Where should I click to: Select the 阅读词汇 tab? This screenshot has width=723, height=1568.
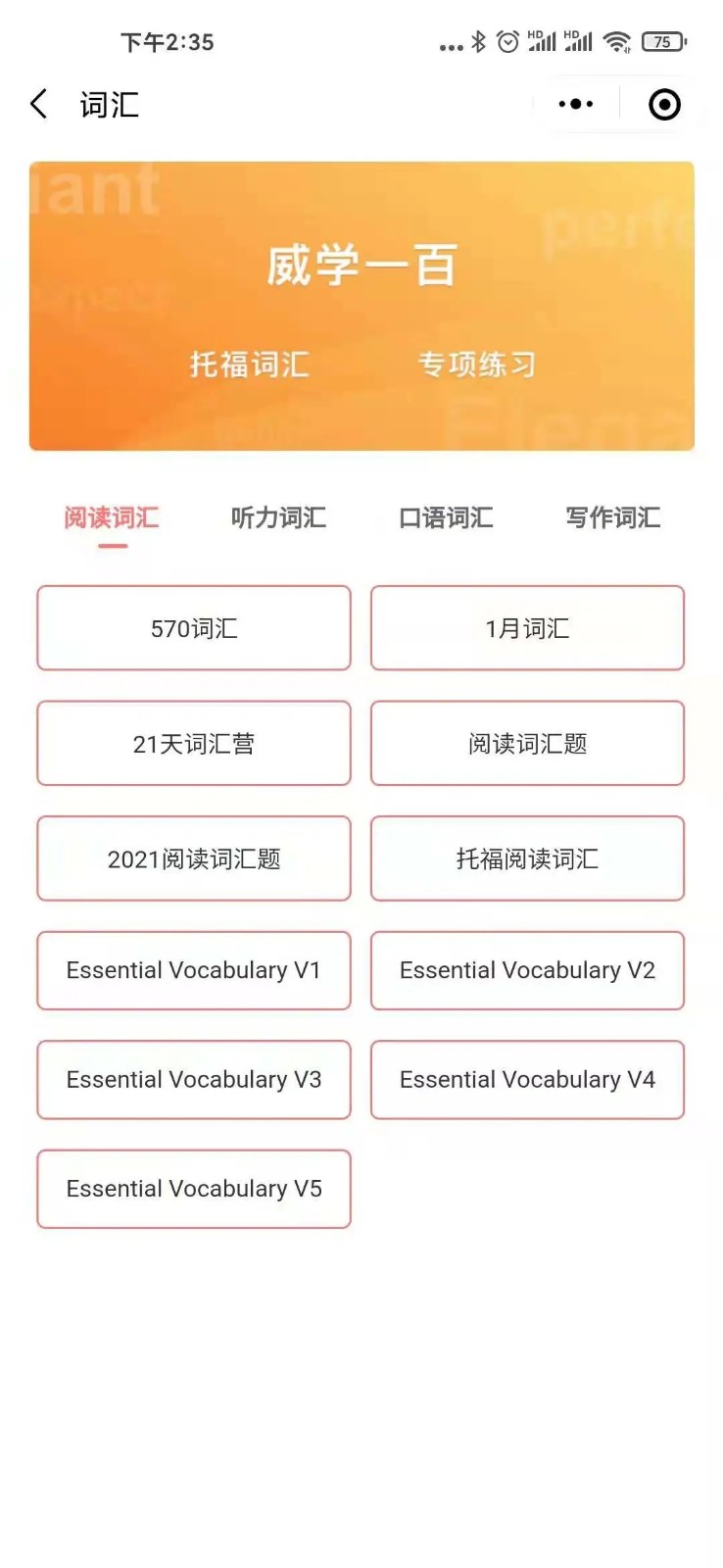coord(112,517)
